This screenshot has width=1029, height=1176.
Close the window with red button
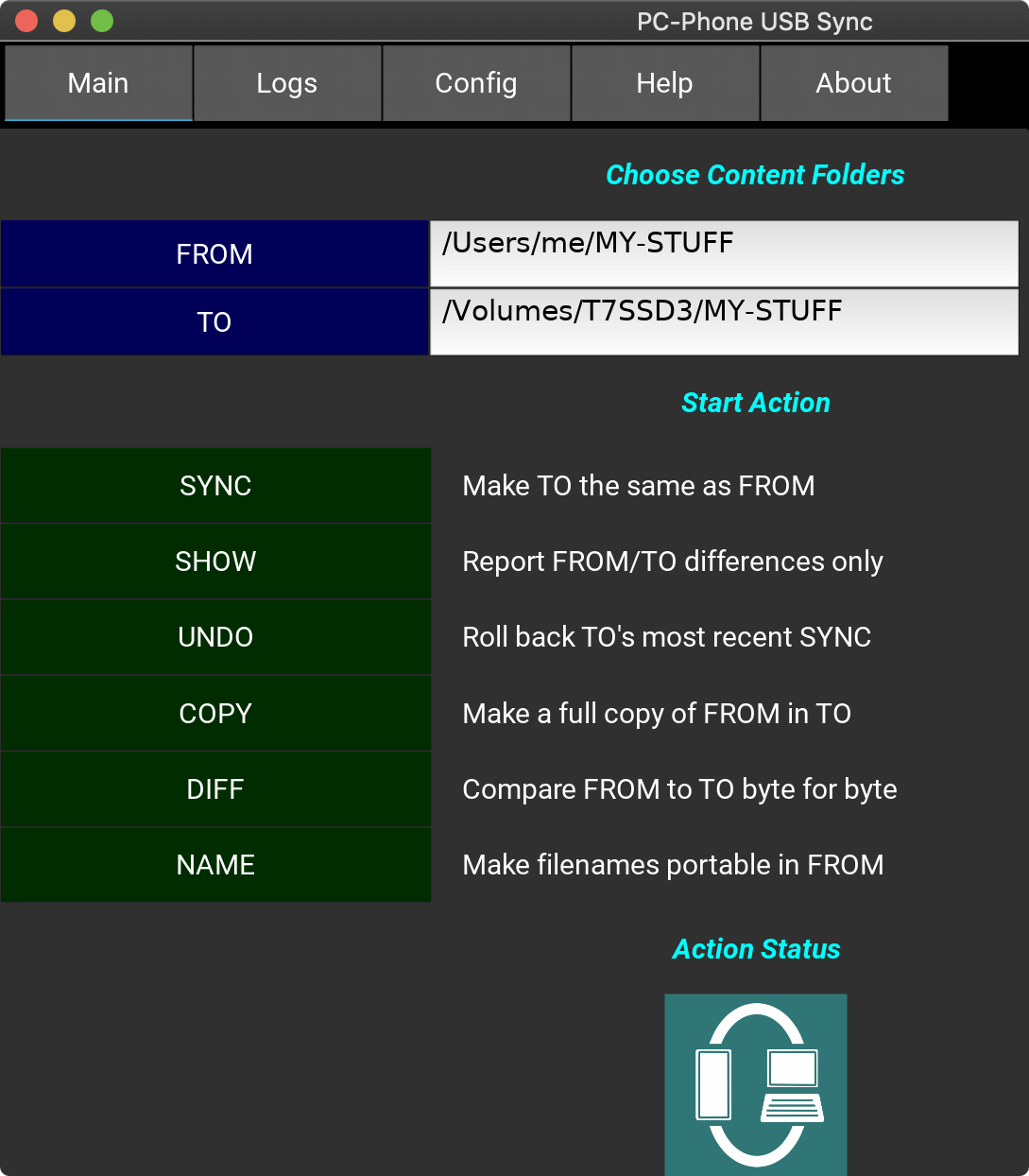click(x=26, y=21)
